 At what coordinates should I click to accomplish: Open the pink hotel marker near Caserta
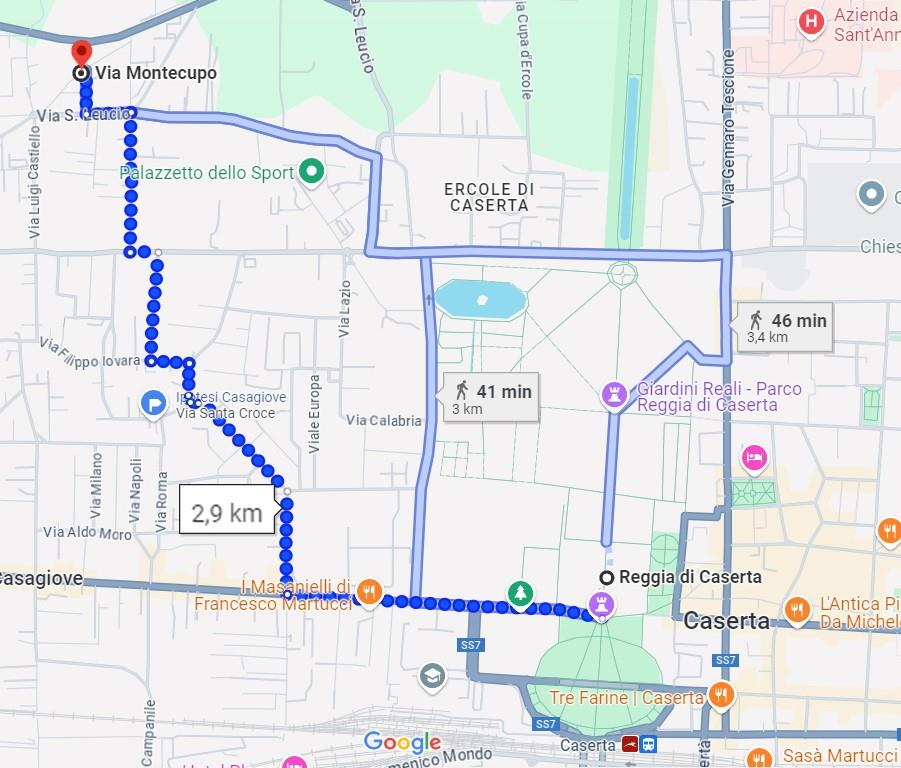pos(754,458)
